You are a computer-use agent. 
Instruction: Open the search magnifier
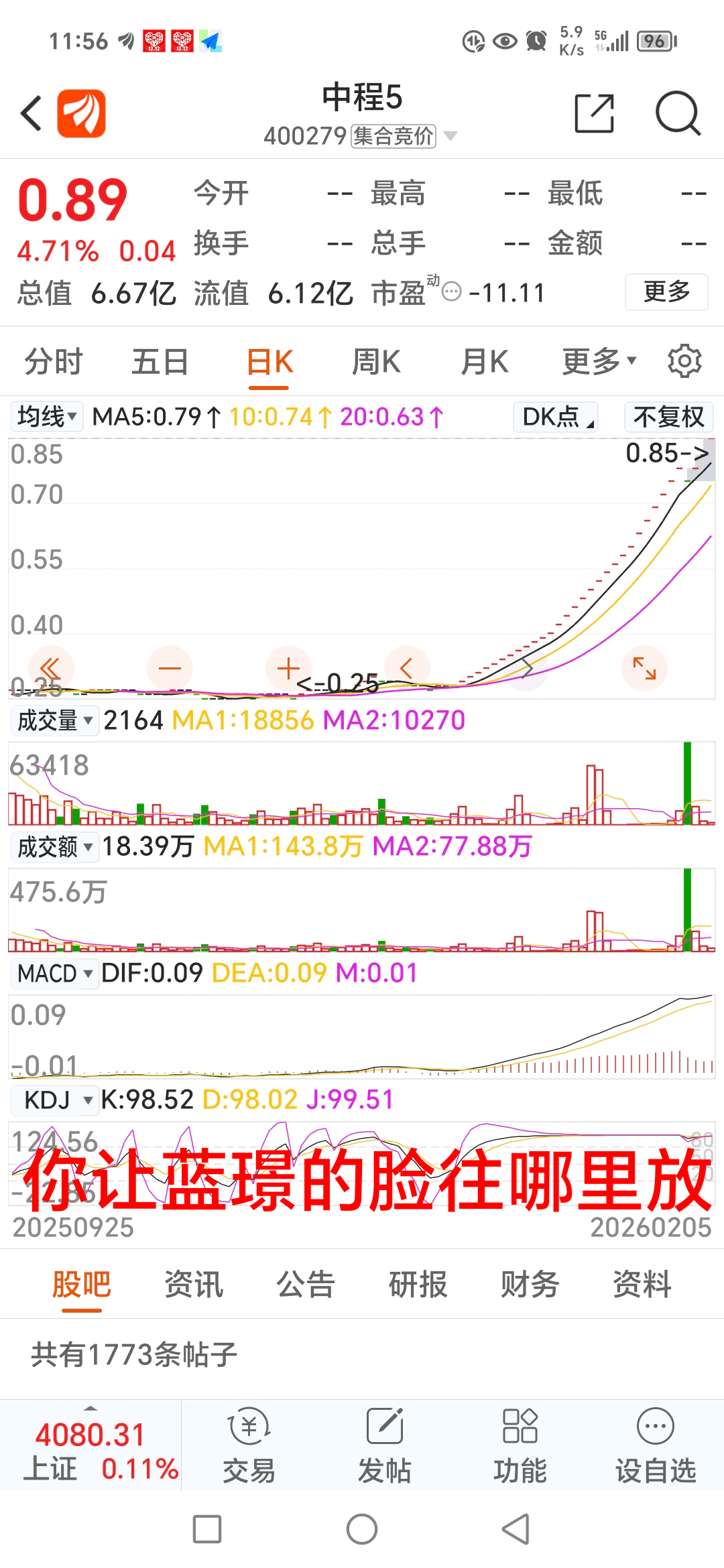click(678, 113)
